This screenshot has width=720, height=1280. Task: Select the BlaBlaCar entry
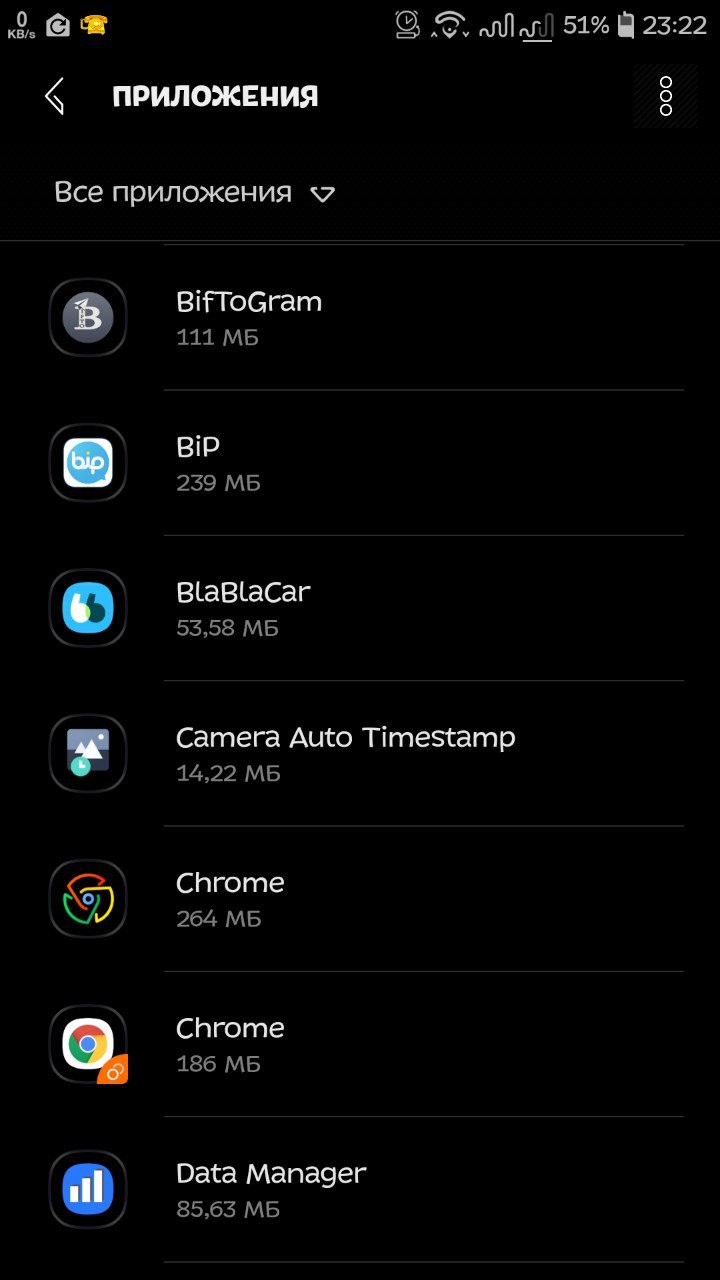pyautogui.click(x=360, y=608)
